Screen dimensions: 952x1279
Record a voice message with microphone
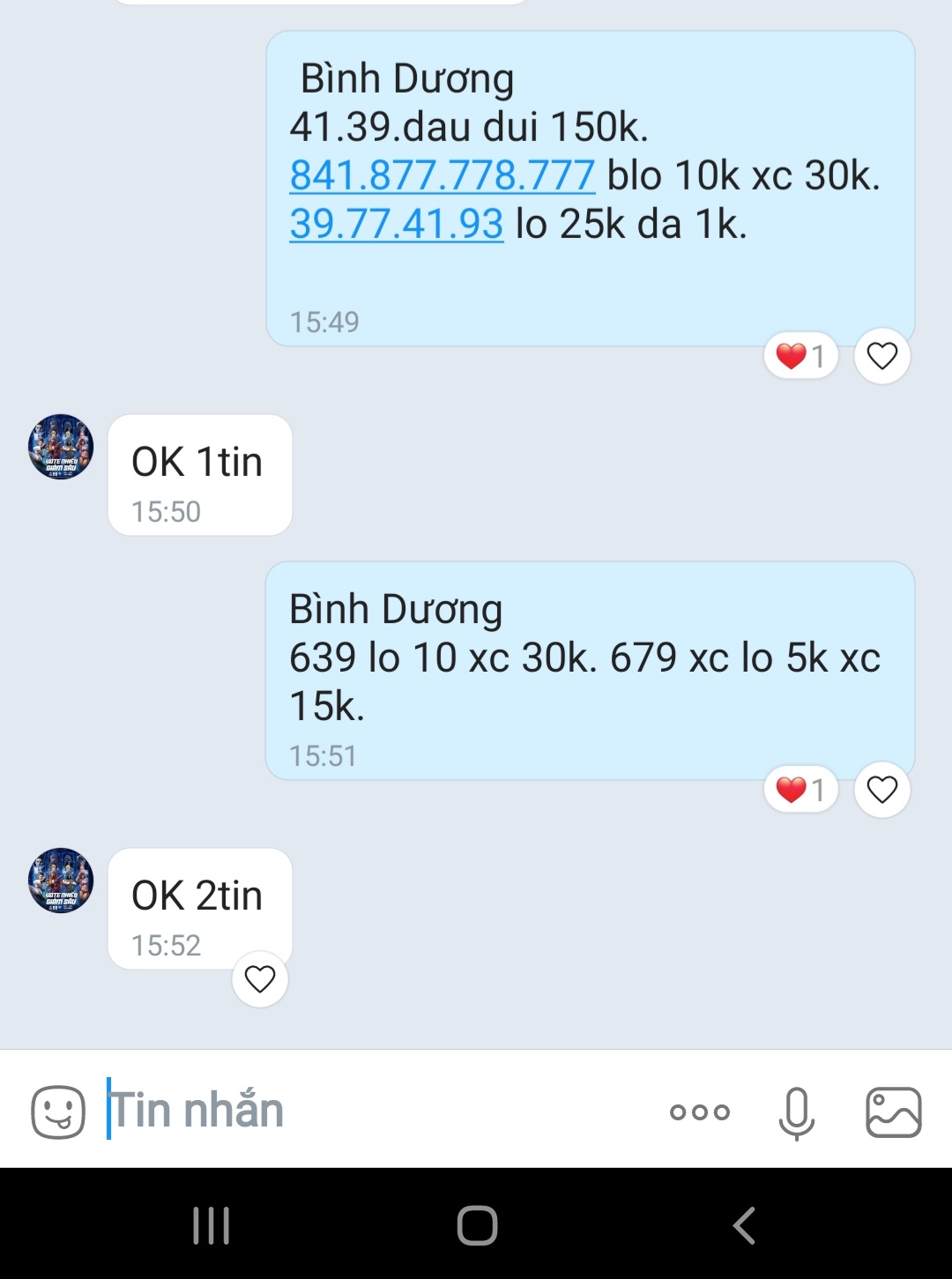pos(796,1112)
